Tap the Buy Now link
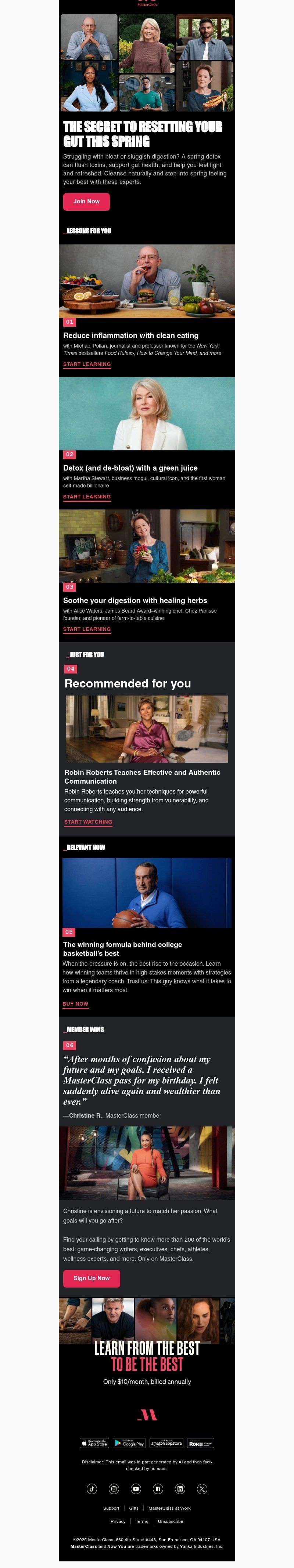Screen dimensions: 294x1568 75,1004
